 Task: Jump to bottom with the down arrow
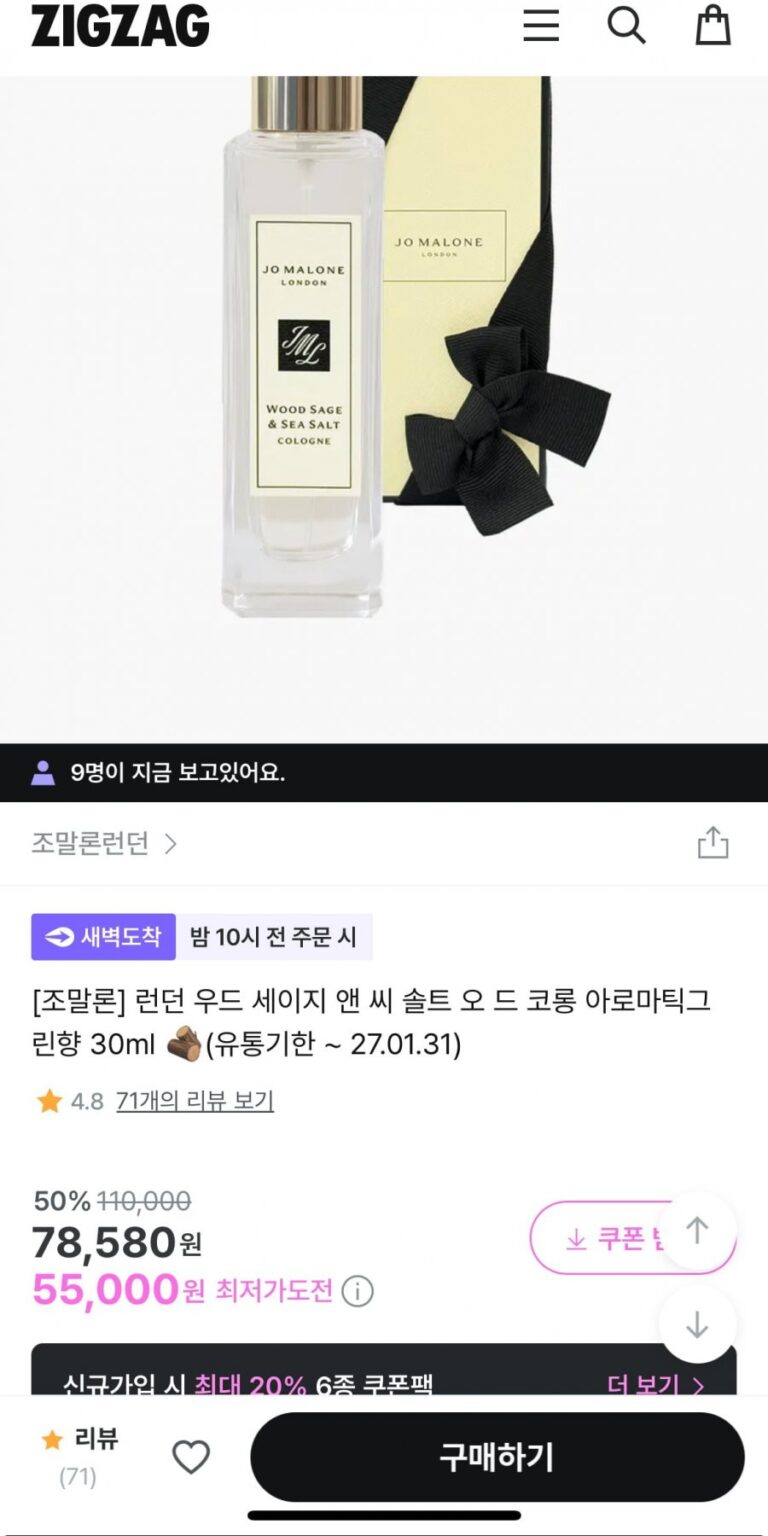click(697, 1325)
